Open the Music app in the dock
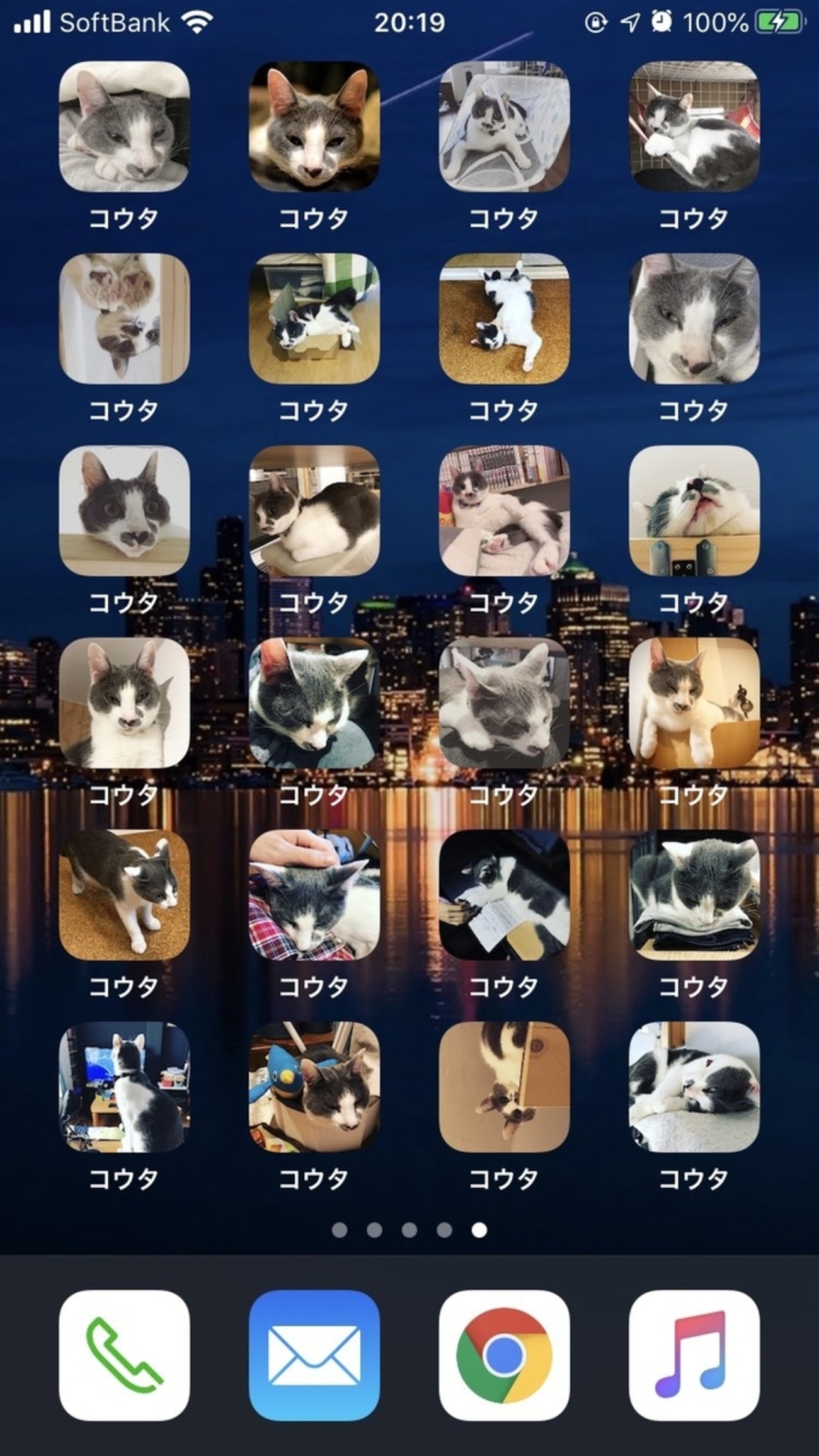 click(694, 1355)
